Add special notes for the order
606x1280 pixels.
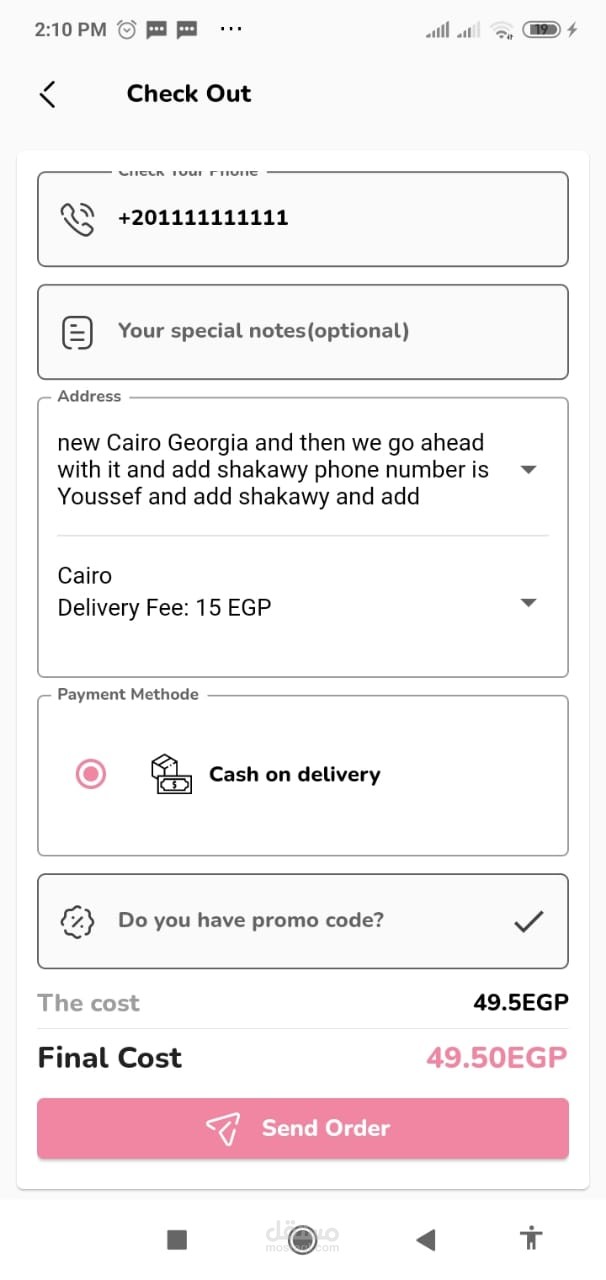click(x=300, y=331)
